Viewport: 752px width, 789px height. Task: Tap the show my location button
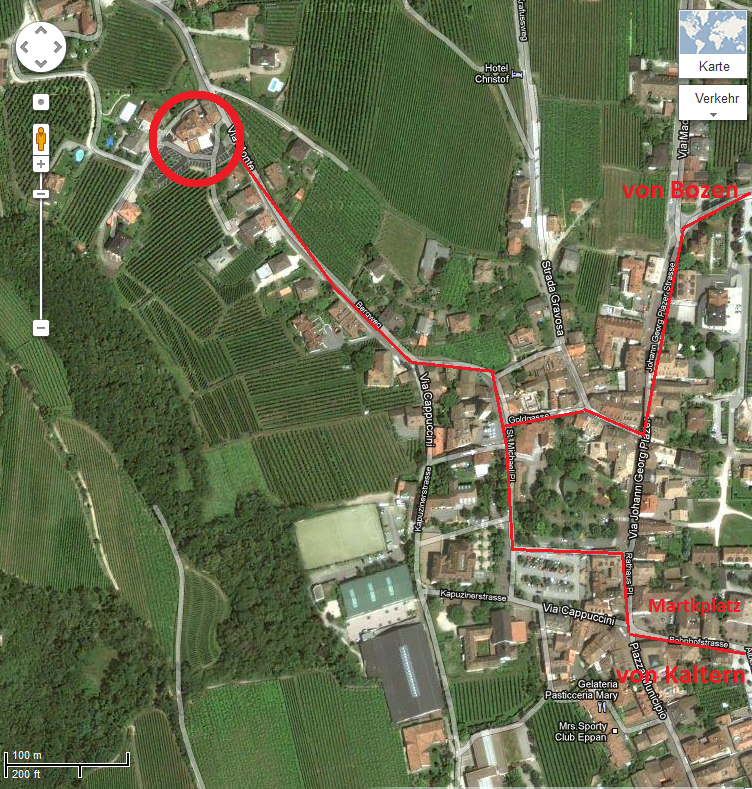41,102
